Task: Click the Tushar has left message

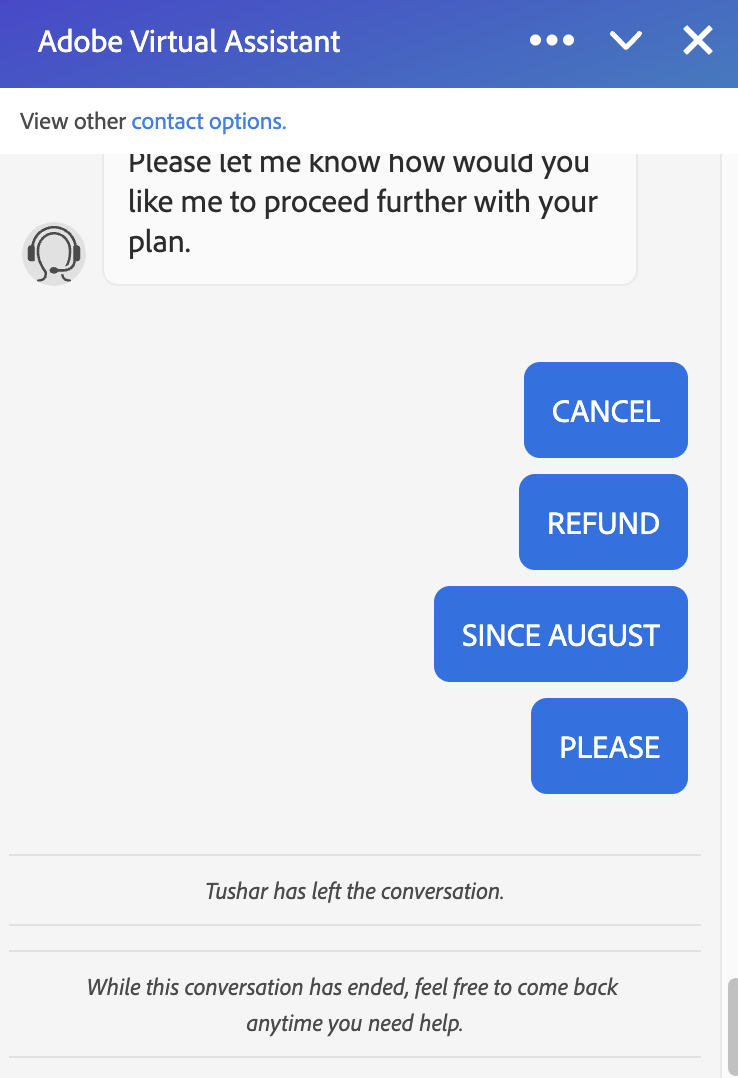Action: tap(354, 891)
